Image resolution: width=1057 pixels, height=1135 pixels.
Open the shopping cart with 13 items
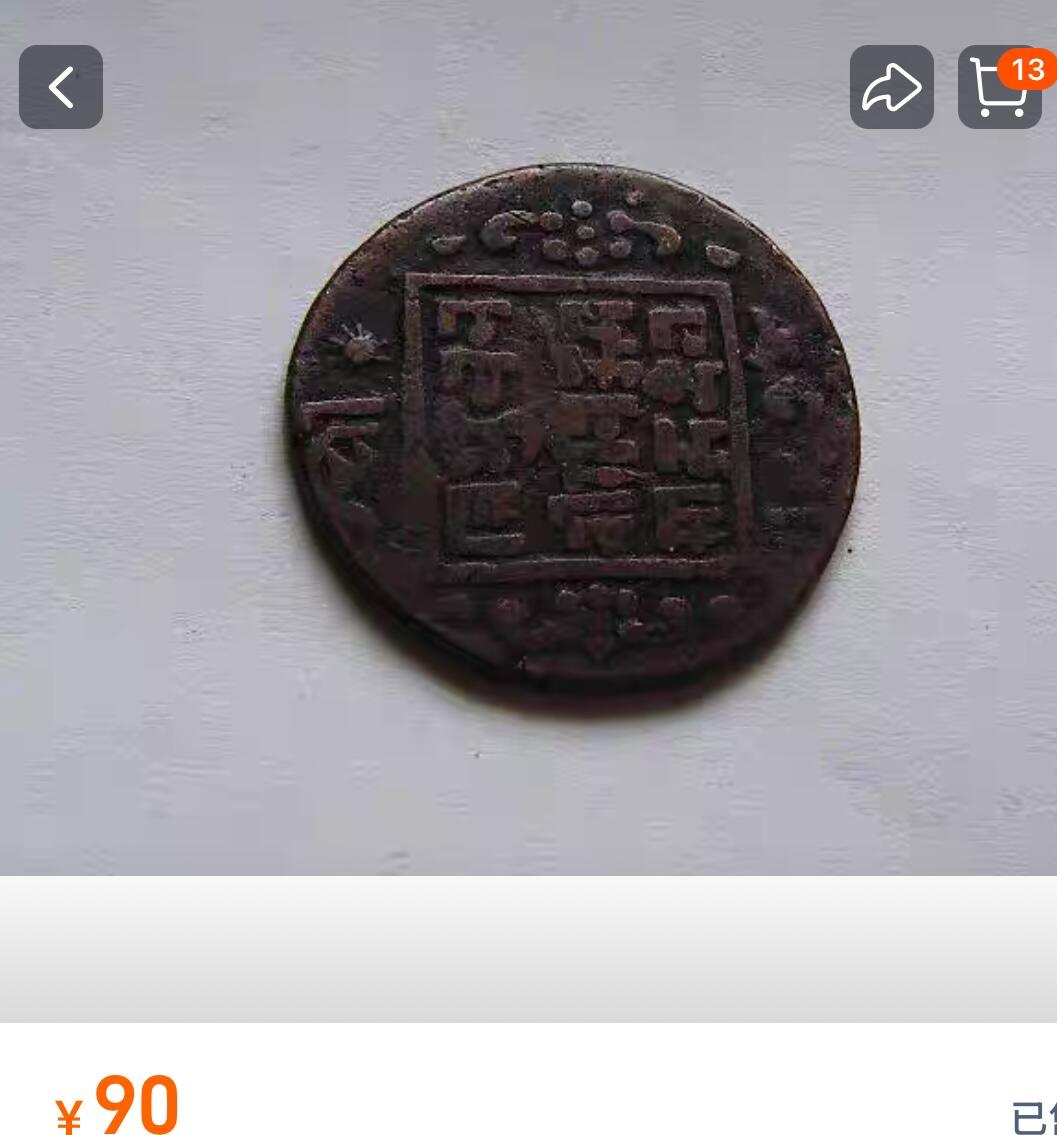pos(999,89)
